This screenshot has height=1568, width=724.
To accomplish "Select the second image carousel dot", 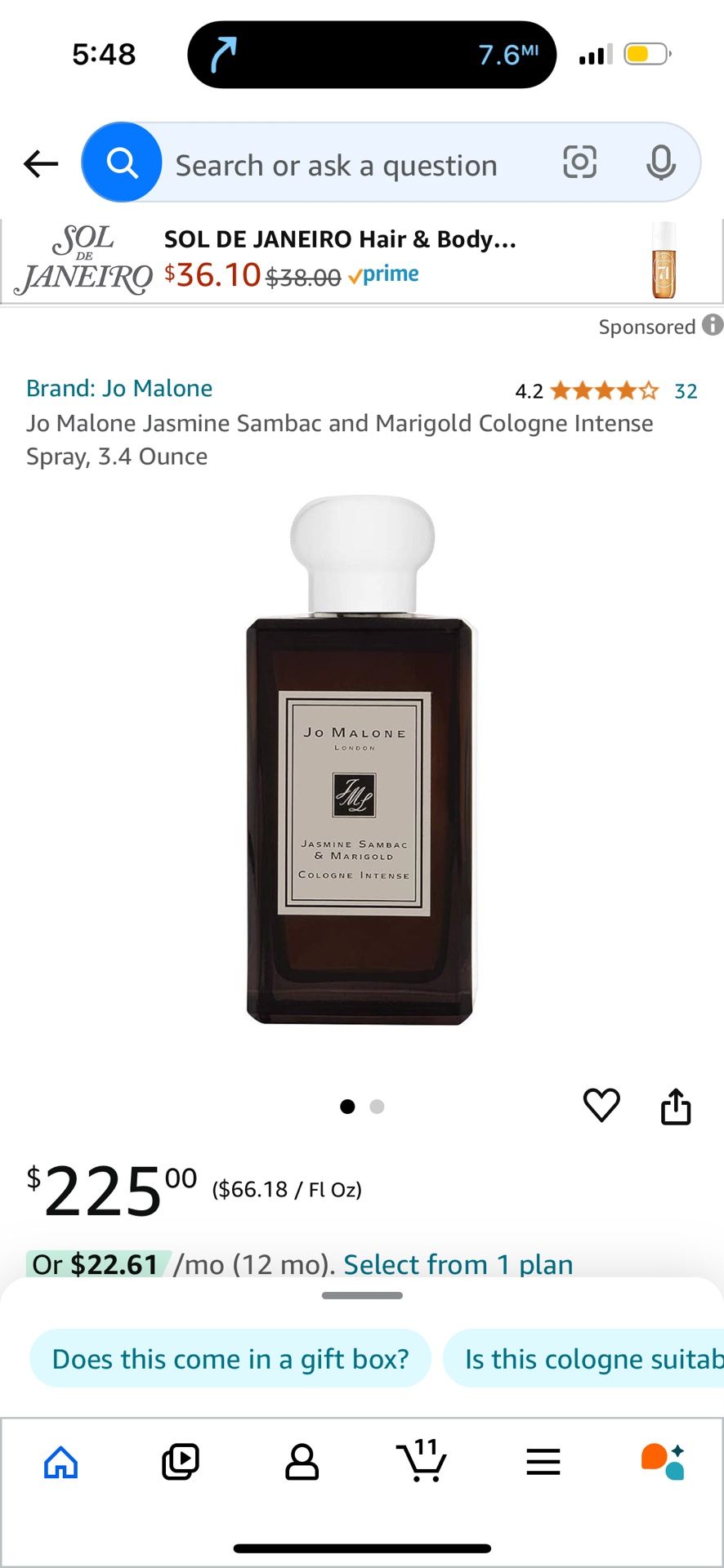I will (x=377, y=1106).
